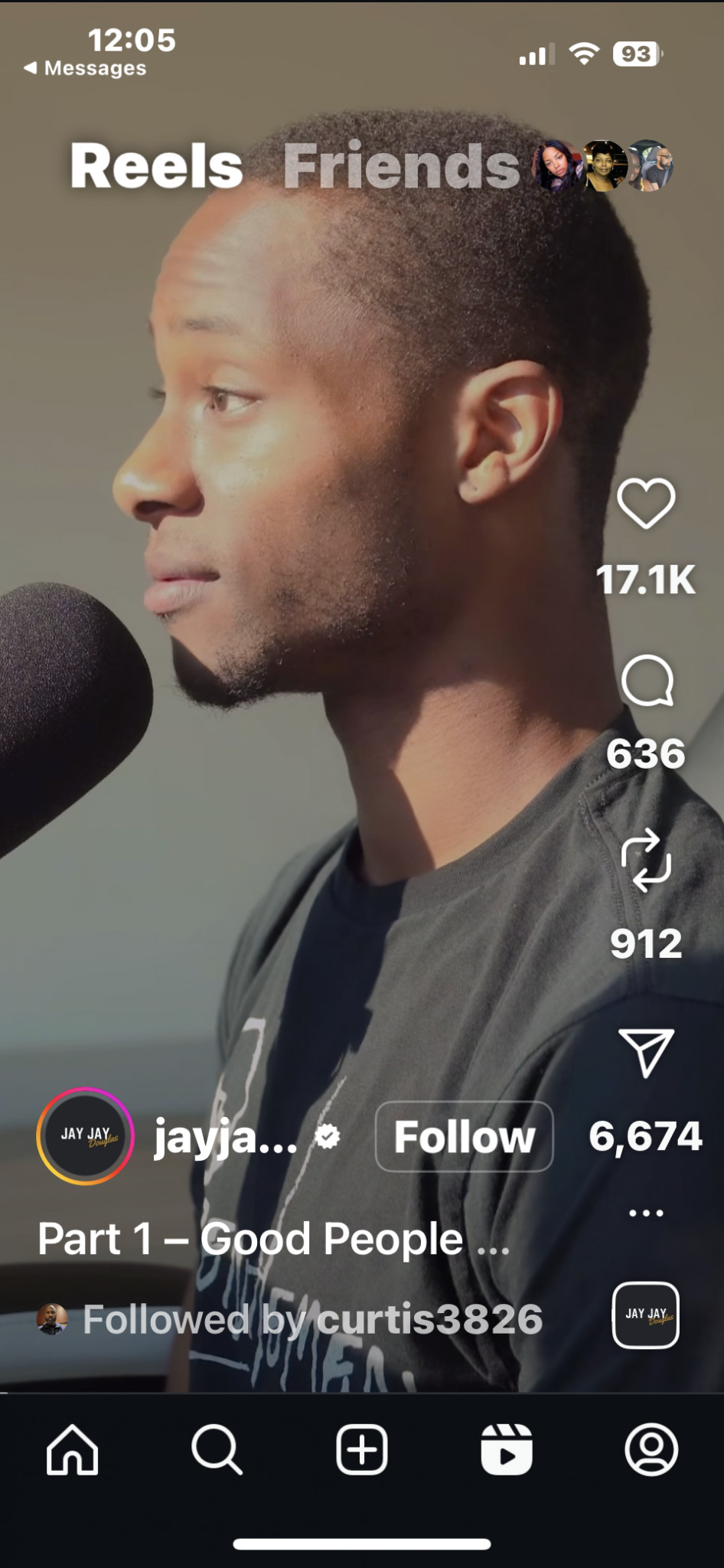Open the comments on this reel
Image resolution: width=724 pixels, height=1568 pixels.
(x=647, y=681)
